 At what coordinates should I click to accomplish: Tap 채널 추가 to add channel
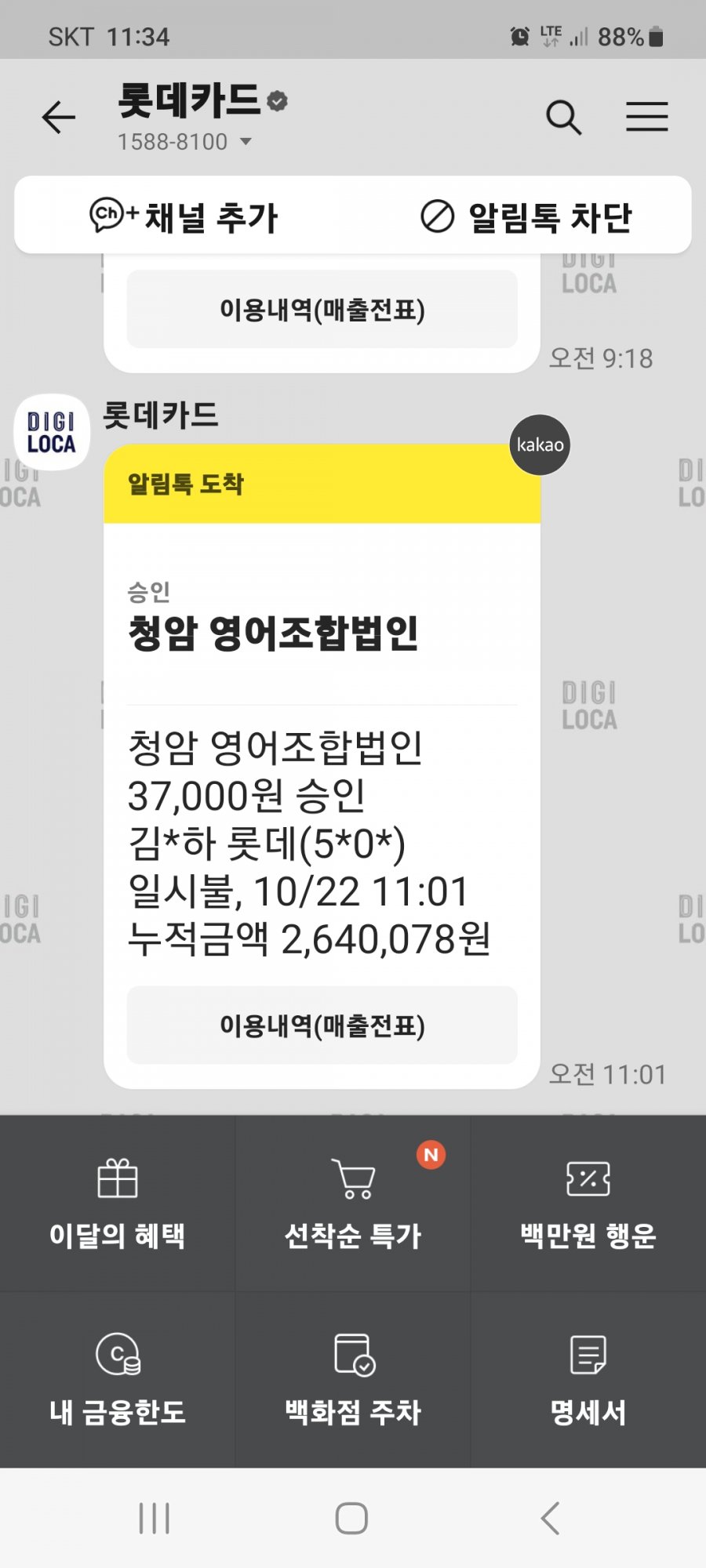pos(184,216)
